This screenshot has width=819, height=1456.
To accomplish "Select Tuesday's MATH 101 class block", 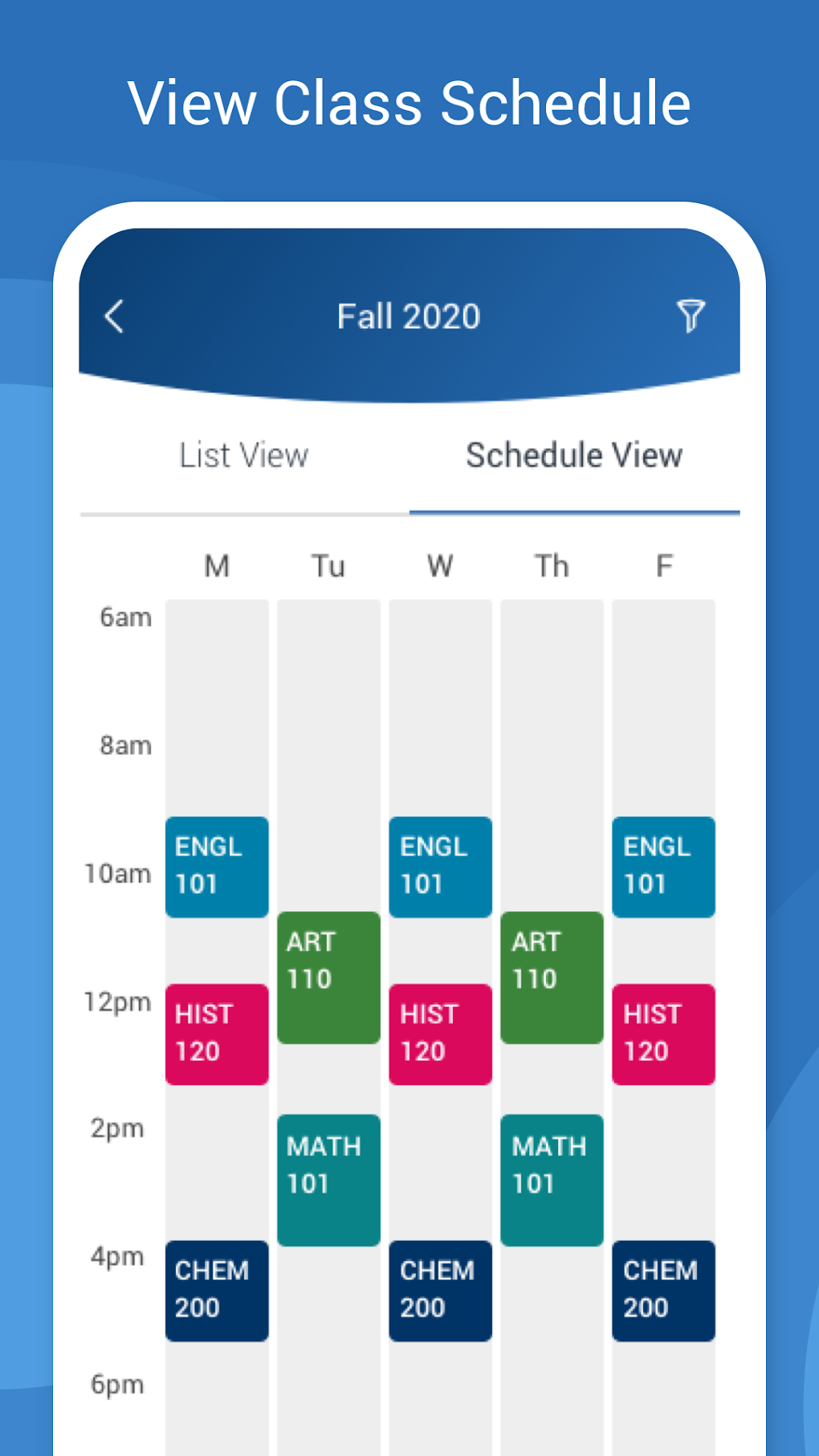I will coord(328,1179).
